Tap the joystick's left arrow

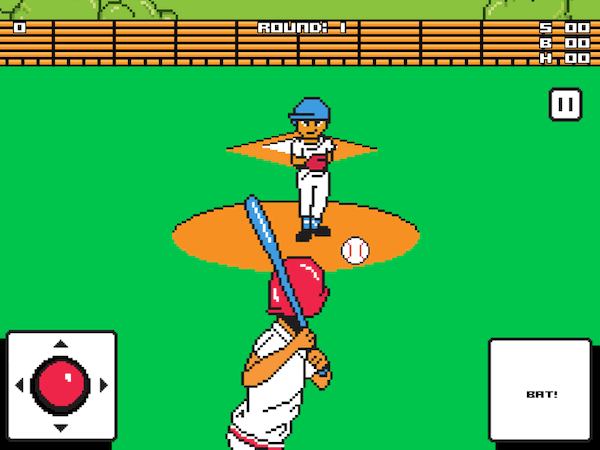click(x=19, y=385)
